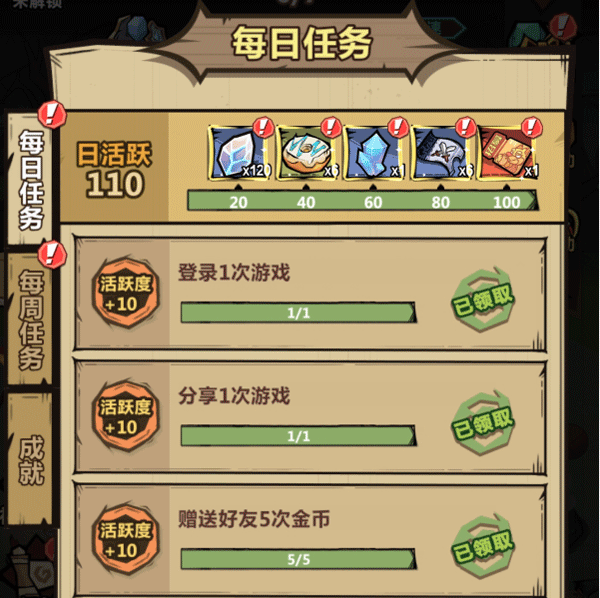Claim the 20 activity reward chest
Viewport: 600px width, 598px height.
point(238,153)
